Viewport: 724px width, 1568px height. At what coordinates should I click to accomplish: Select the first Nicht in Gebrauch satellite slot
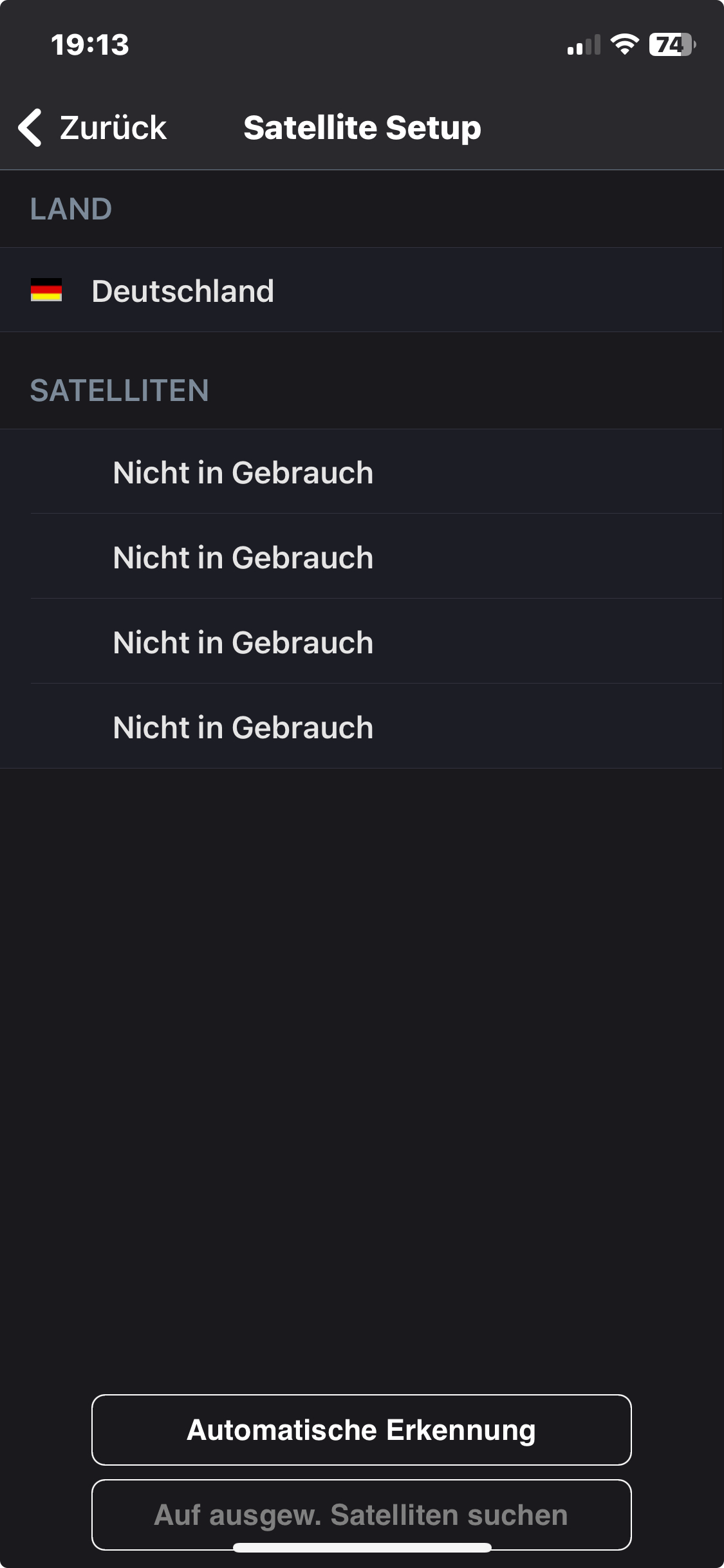pyautogui.click(x=362, y=472)
